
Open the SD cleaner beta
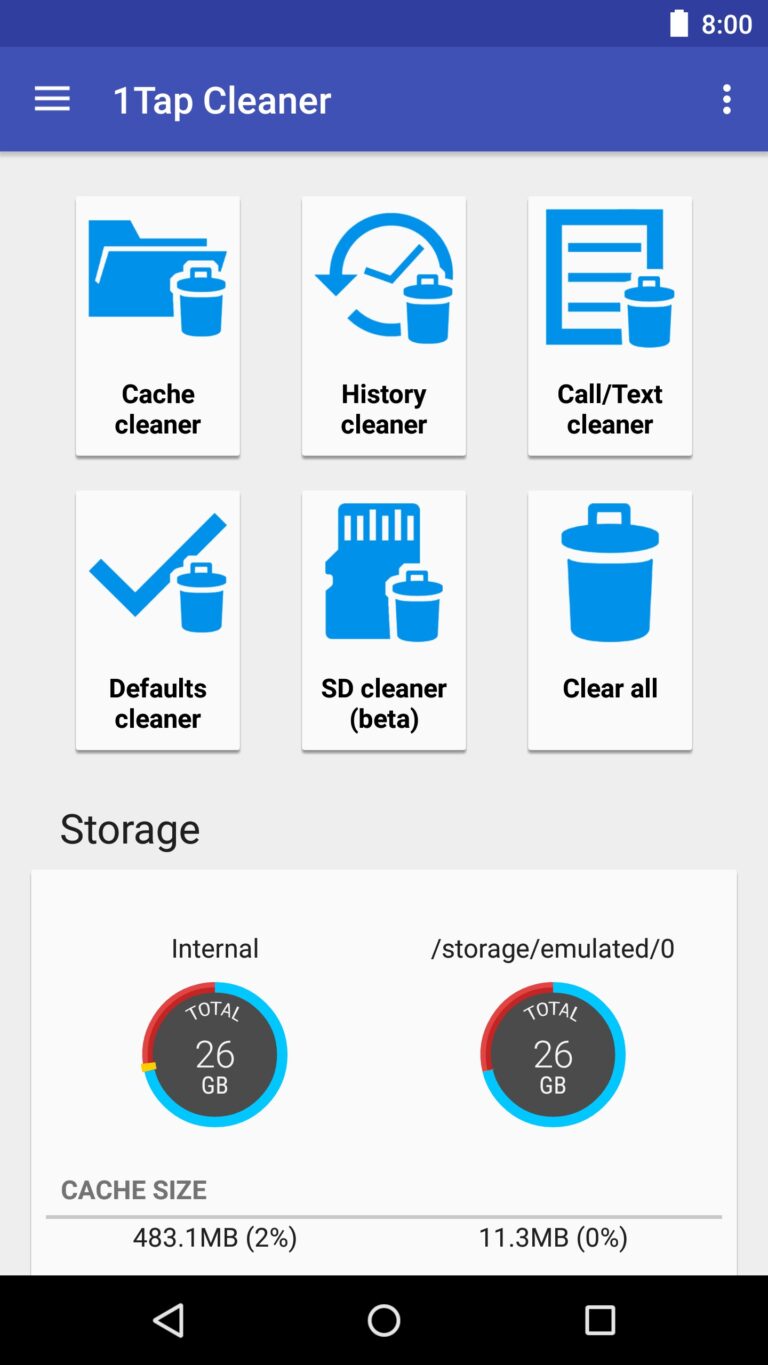click(x=383, y=619)
